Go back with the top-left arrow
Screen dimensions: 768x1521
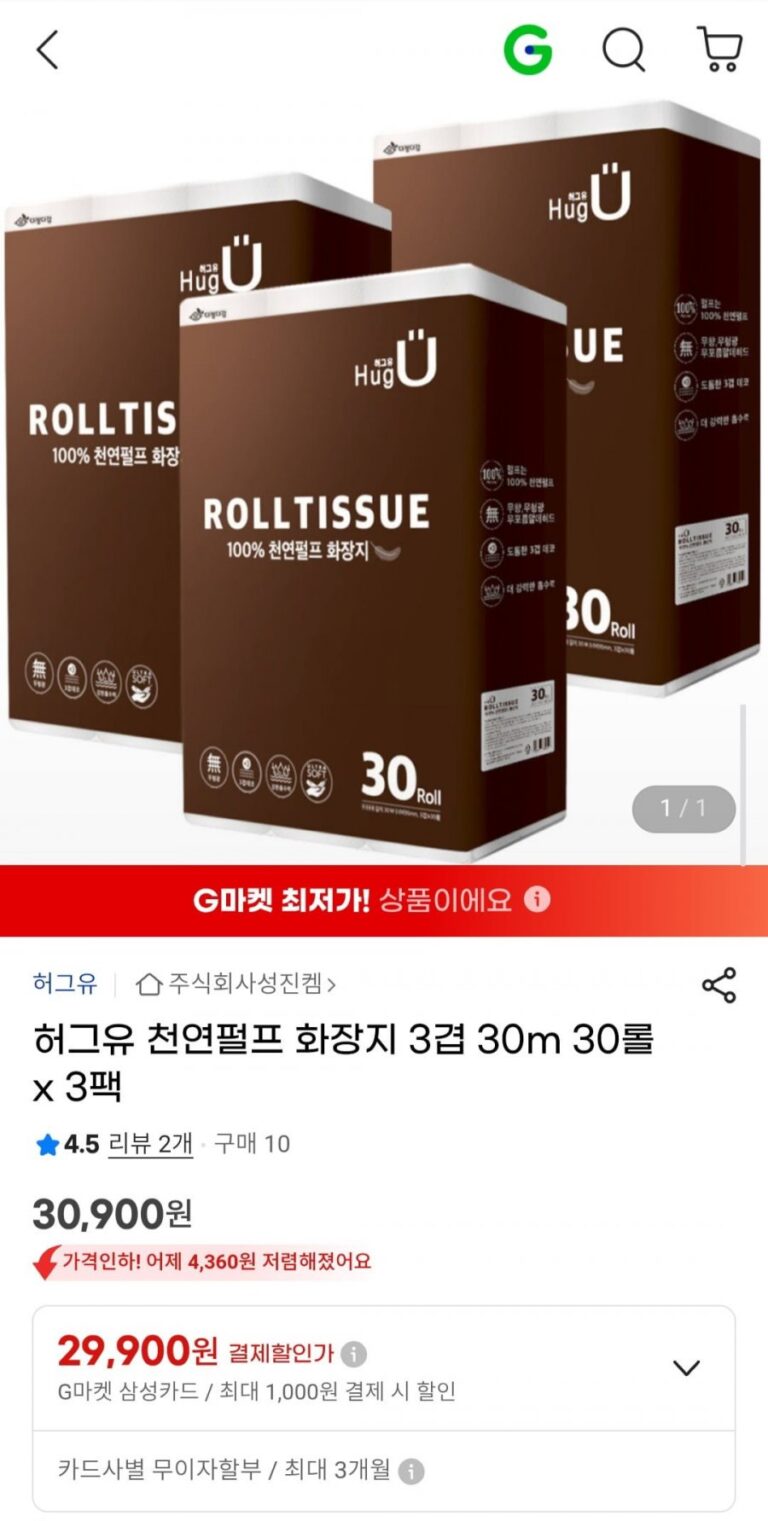tap(47, 49)
